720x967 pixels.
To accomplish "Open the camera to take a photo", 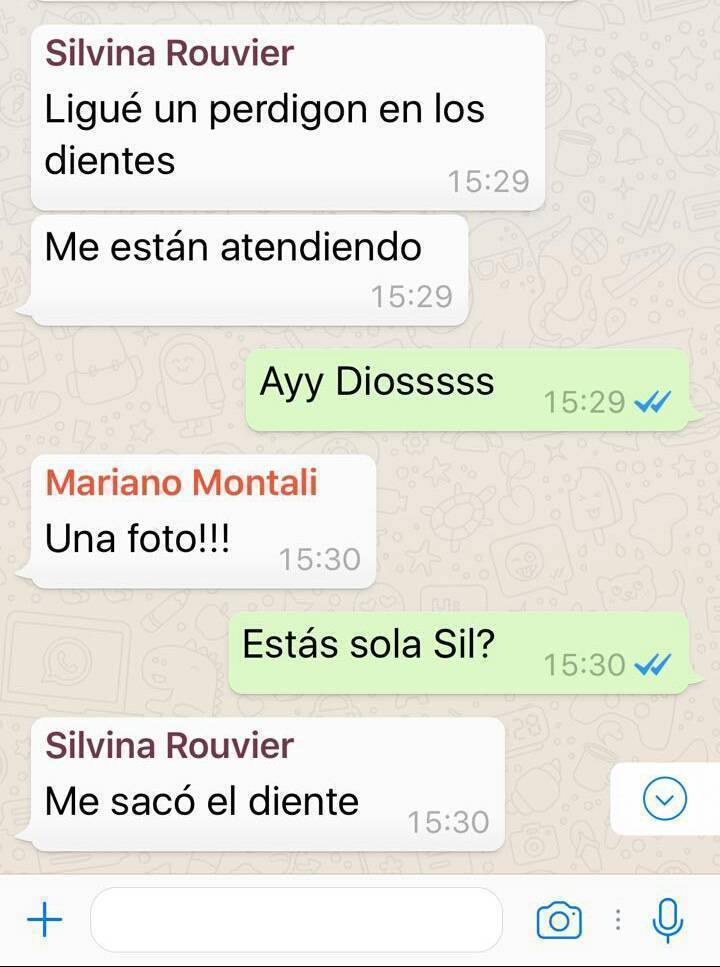I will (559, 920).
